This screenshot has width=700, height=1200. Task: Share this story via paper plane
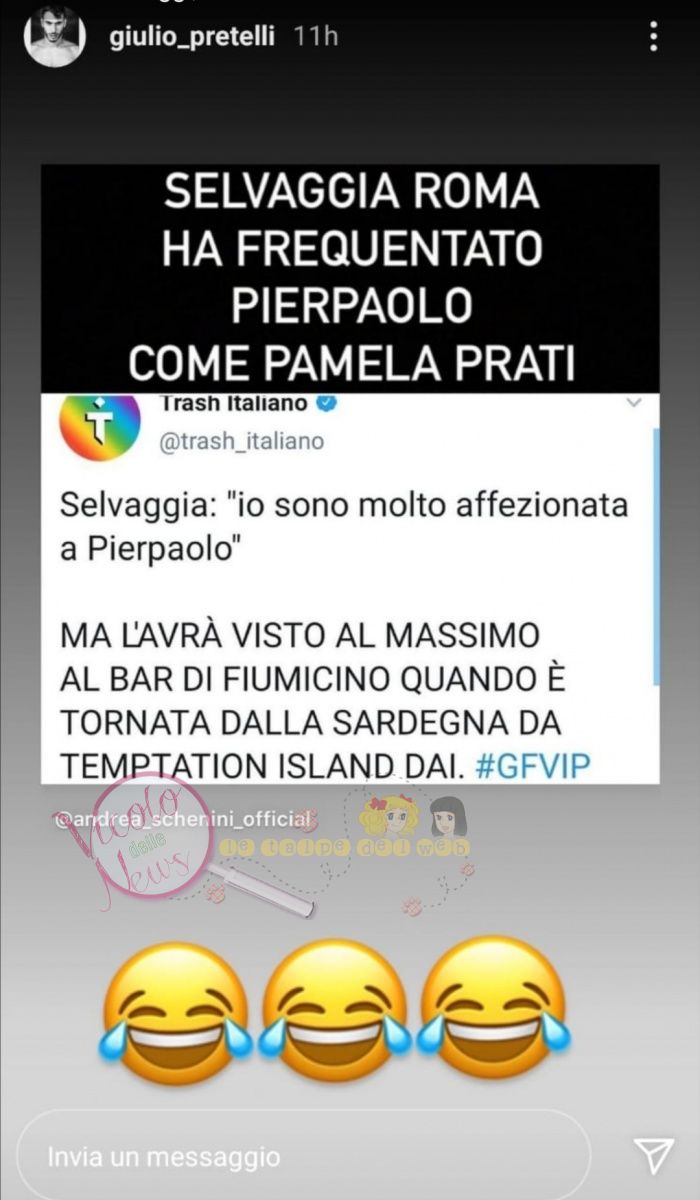(x=655, y=1156)
